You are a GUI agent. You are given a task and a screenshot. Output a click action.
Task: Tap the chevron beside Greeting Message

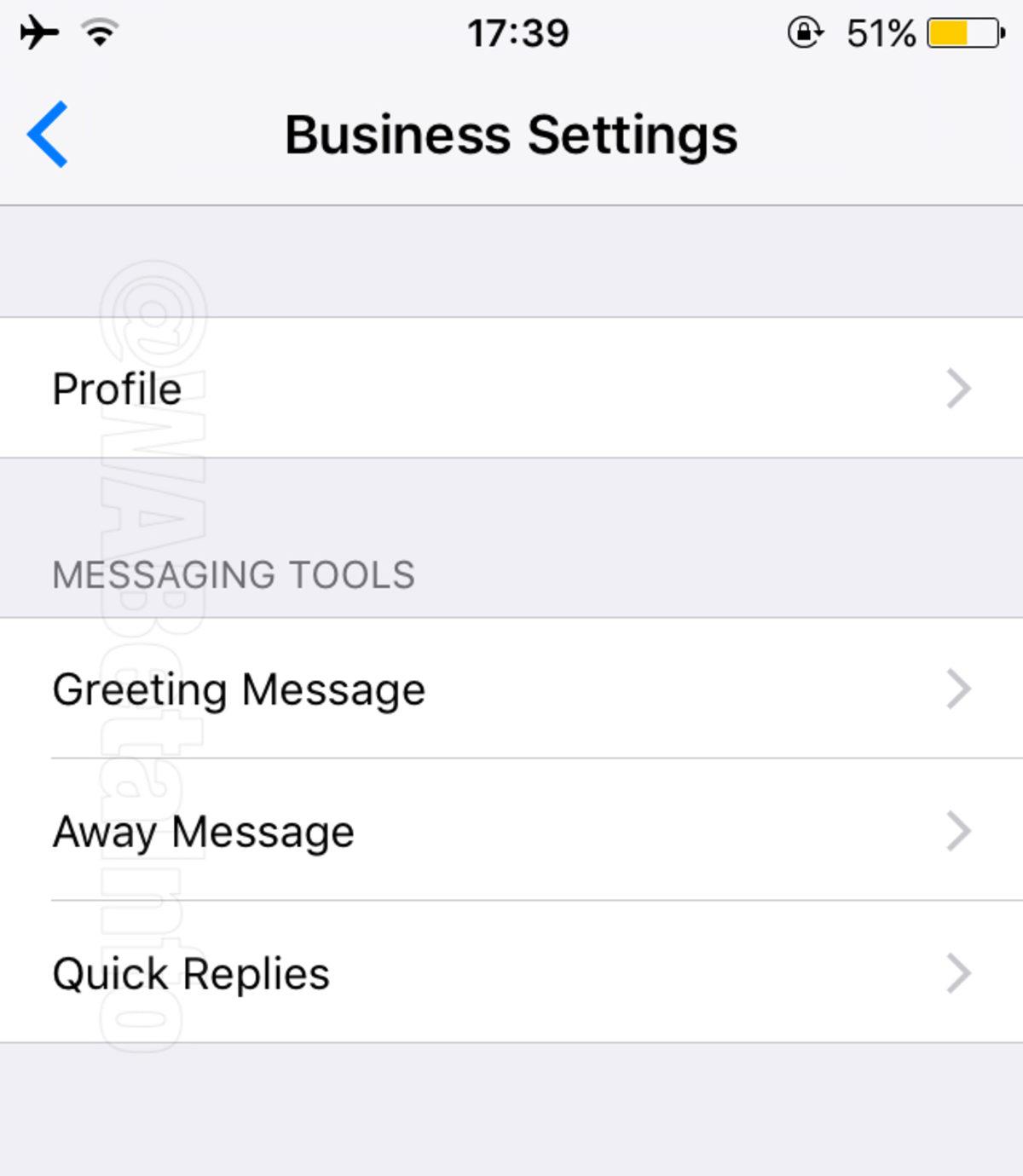[960, 689]
